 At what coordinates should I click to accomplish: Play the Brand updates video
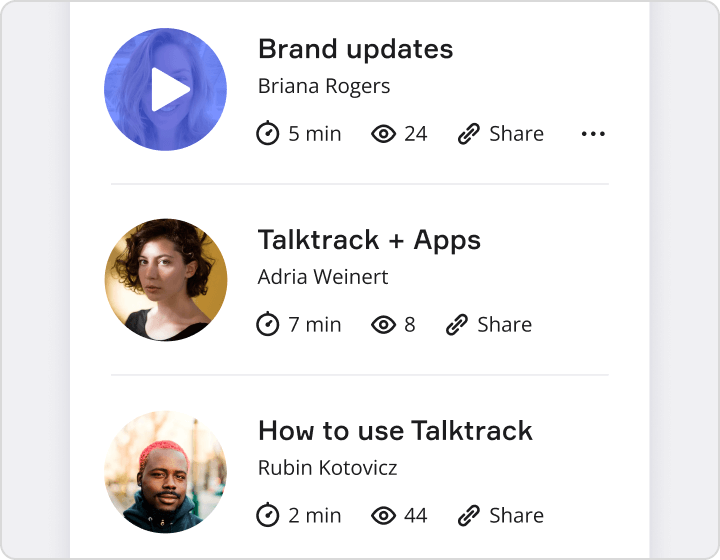[x=166, y=90]
